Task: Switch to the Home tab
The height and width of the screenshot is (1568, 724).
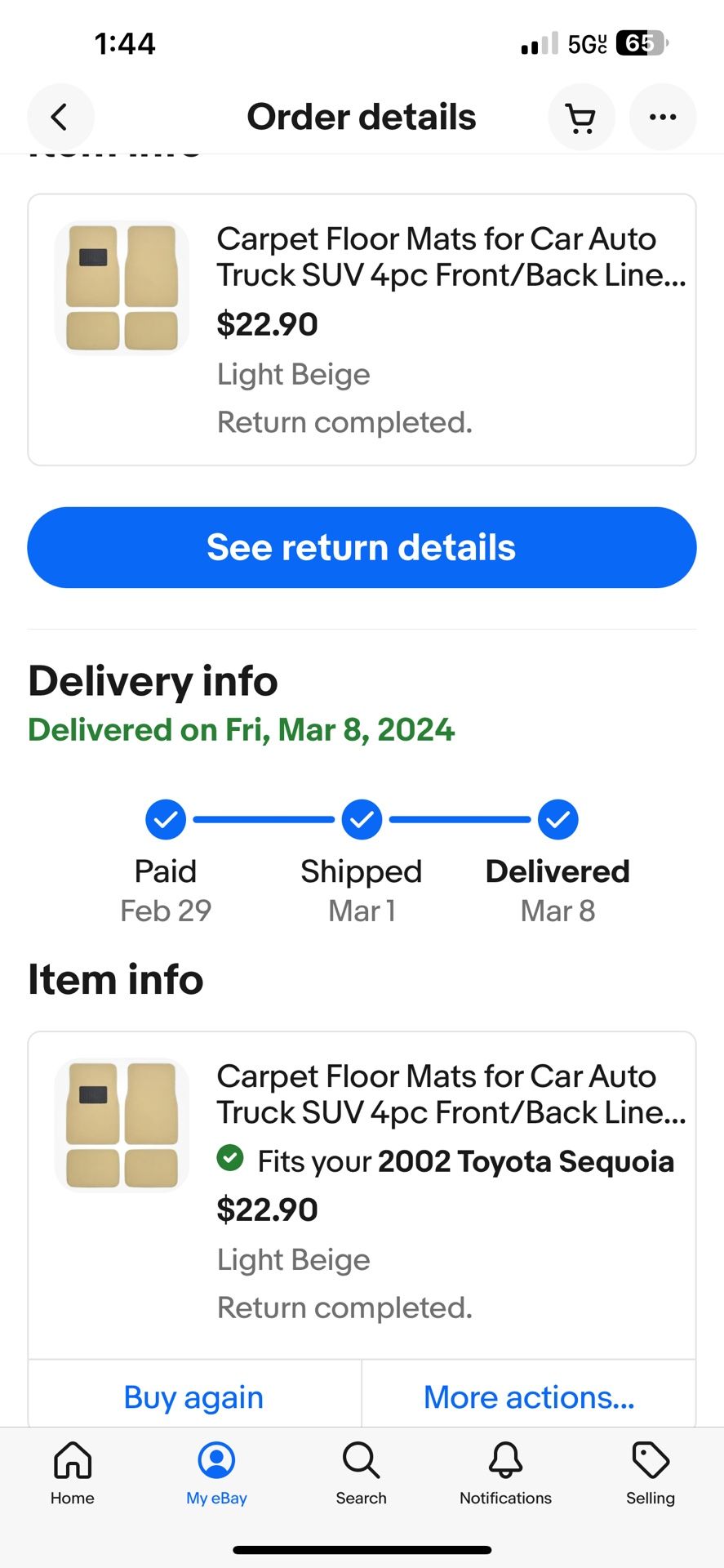Action: click(x=73, y=1472)
